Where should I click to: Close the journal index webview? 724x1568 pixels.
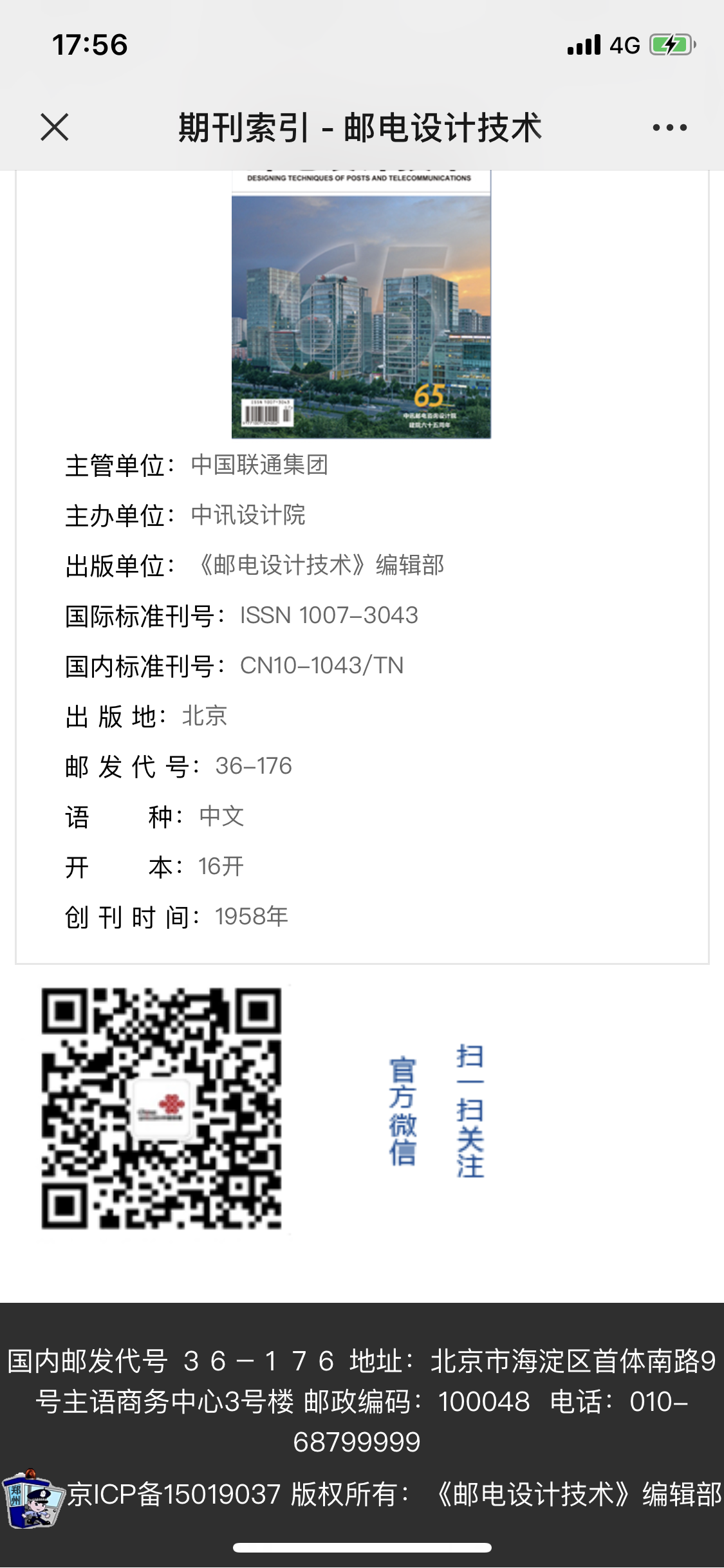coord(55,127)
